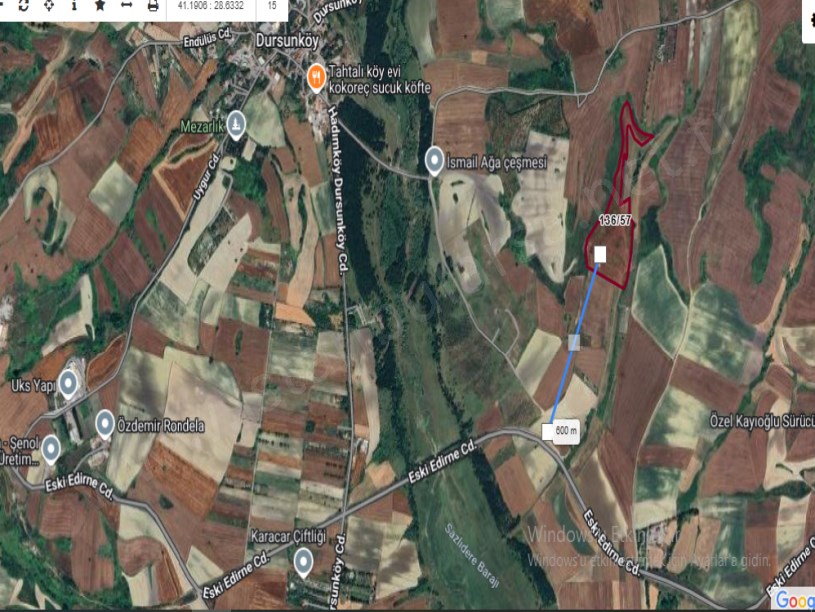Print the map with the printer icon
The width and height of the screenshot is (815, 612).
pyautogui.click(x=153, y=6)
